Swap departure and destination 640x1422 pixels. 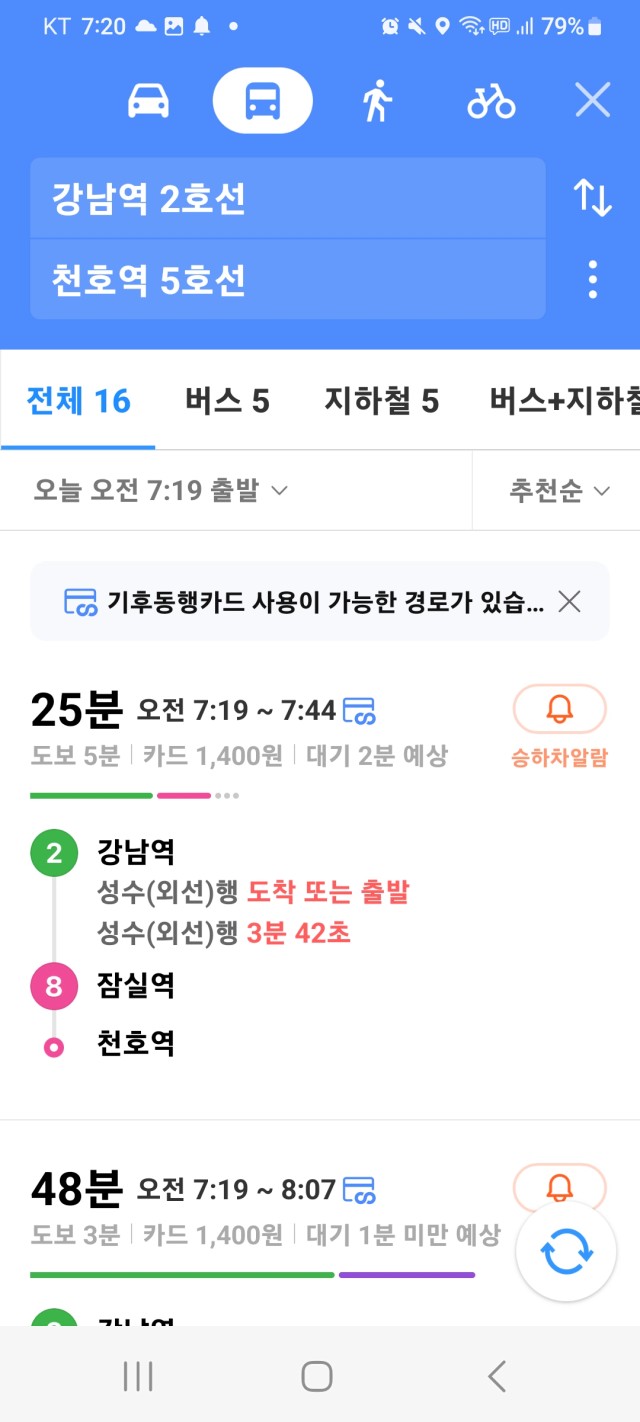coord(593,198)
